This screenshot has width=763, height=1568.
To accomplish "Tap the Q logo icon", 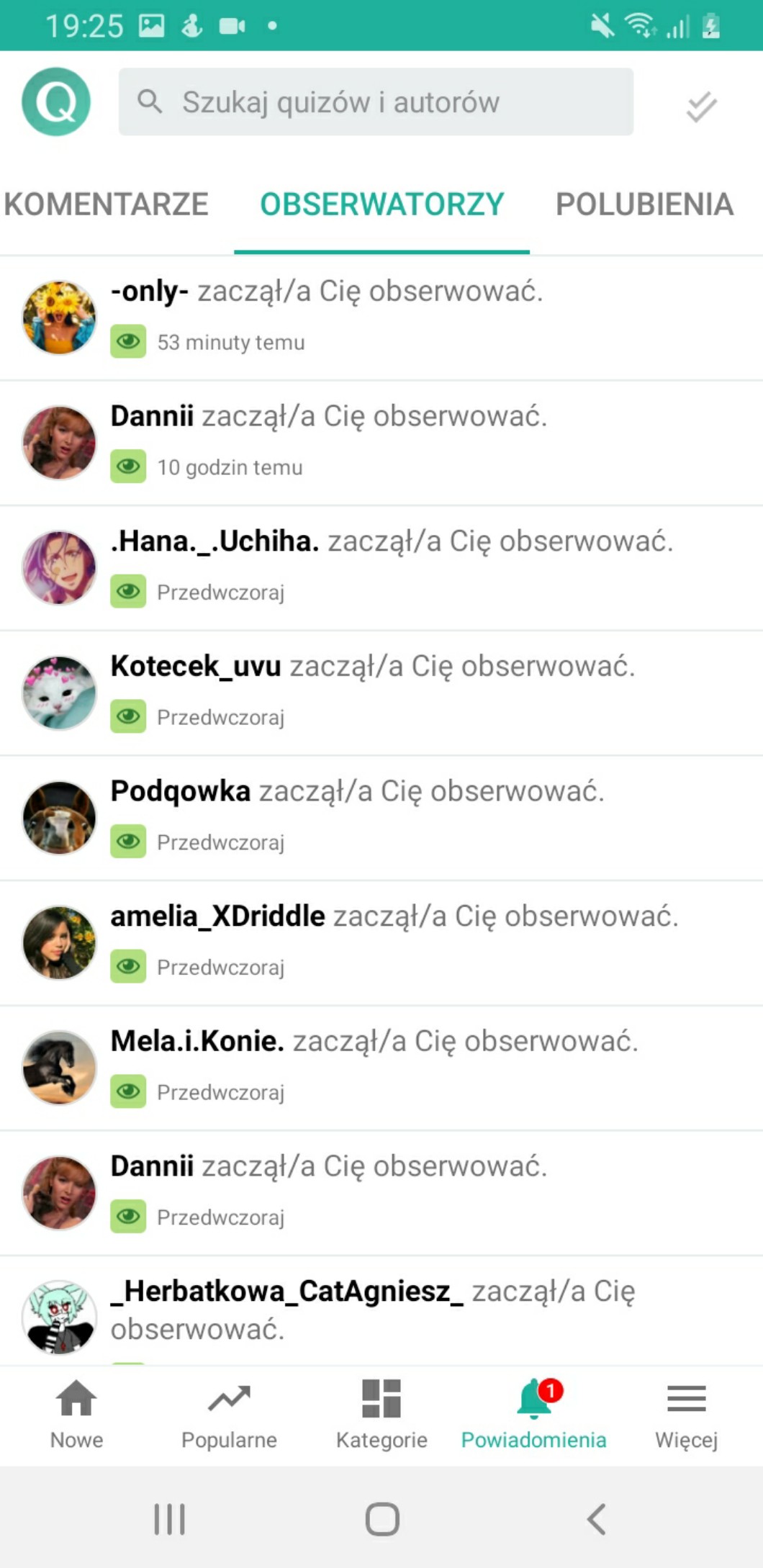I will coord(56,102).
